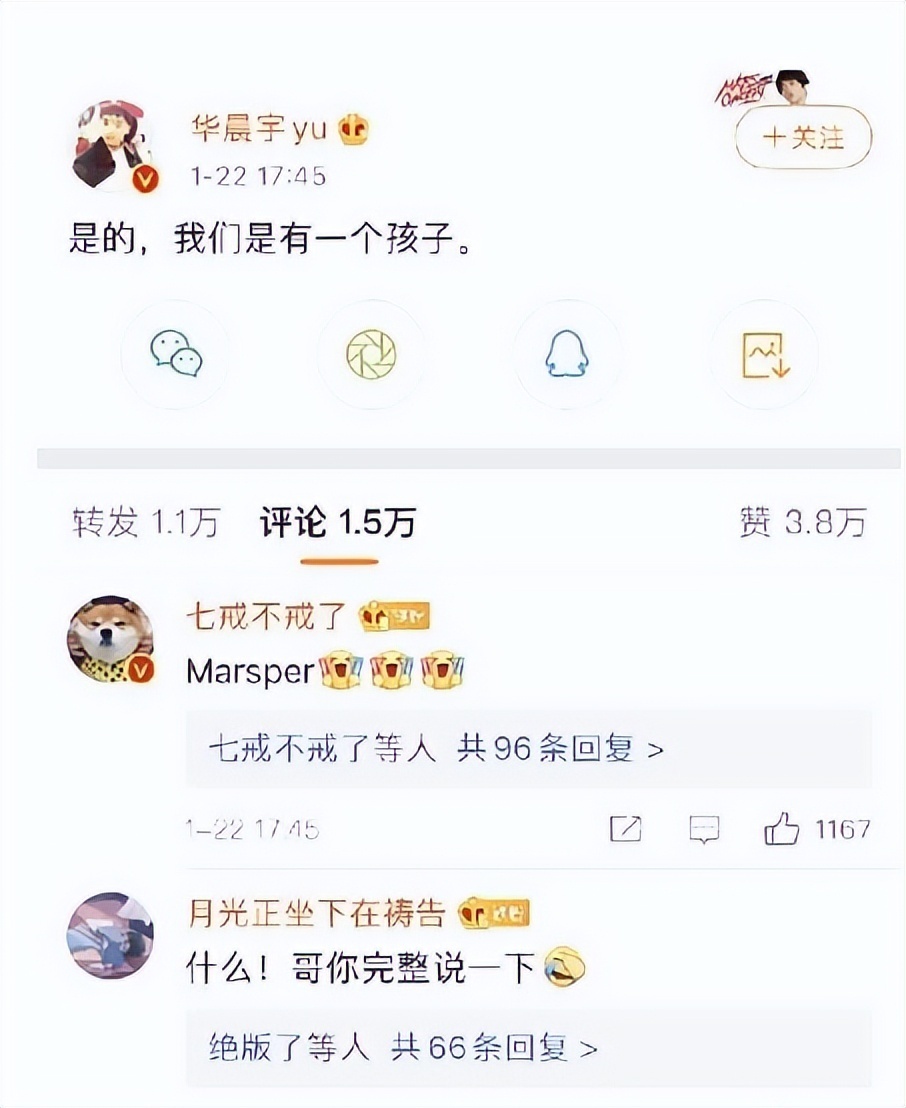Screen dimensions: 906x1108
Task: Select the 评论 1.5万 tab
Action: point(335,521)
